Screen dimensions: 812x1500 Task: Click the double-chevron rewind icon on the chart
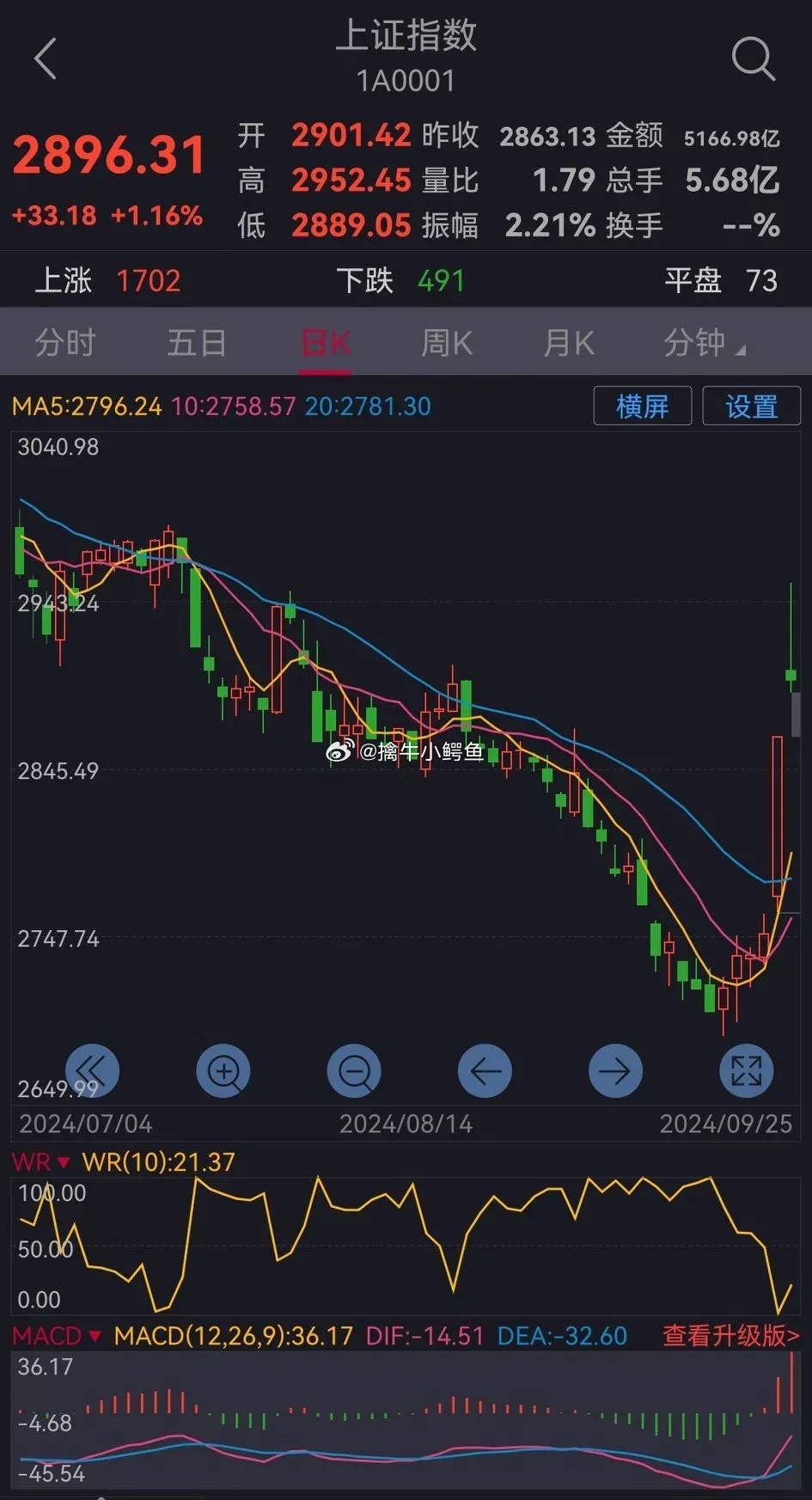point(93,1070)
